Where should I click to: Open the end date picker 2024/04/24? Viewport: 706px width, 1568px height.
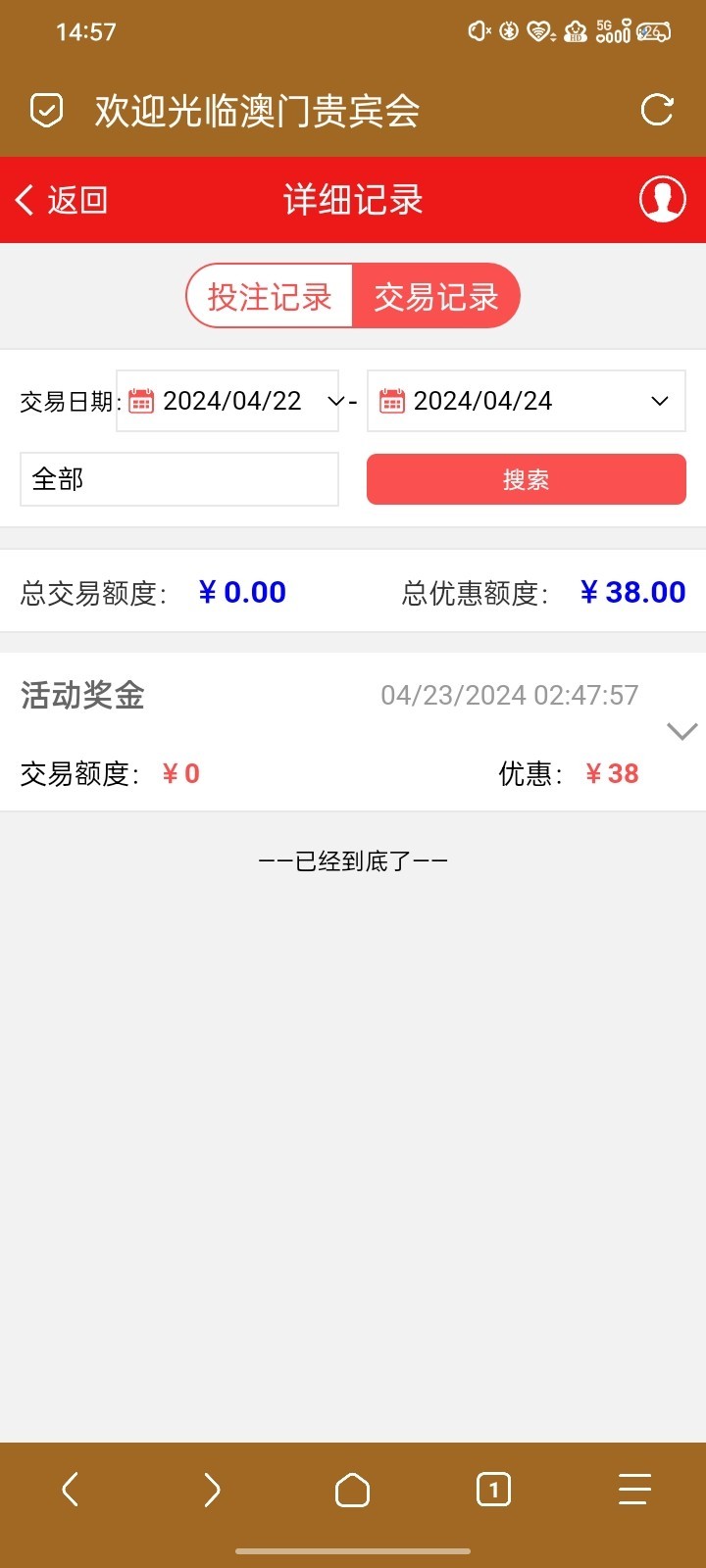(526, 401)
